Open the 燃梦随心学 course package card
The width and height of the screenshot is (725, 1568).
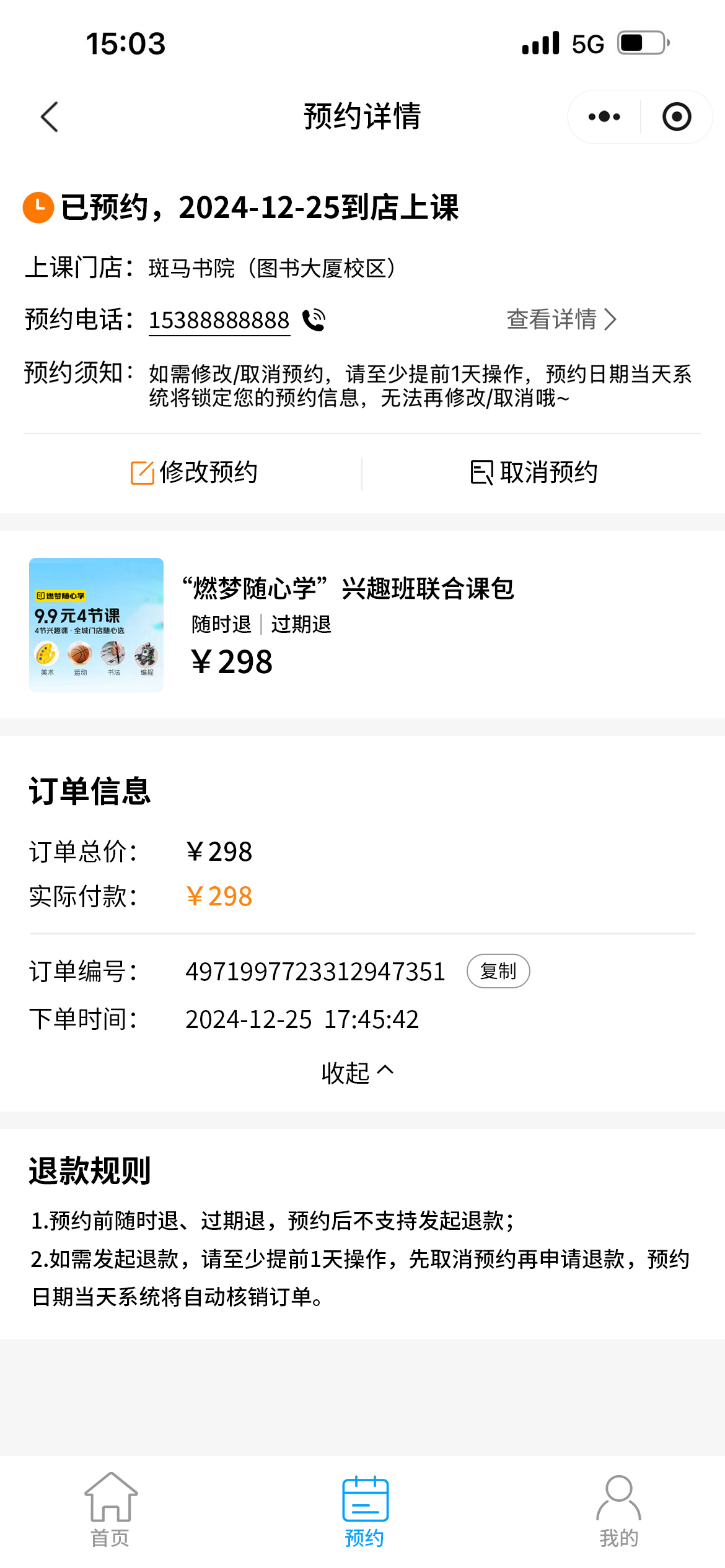(x=347, y=624)
